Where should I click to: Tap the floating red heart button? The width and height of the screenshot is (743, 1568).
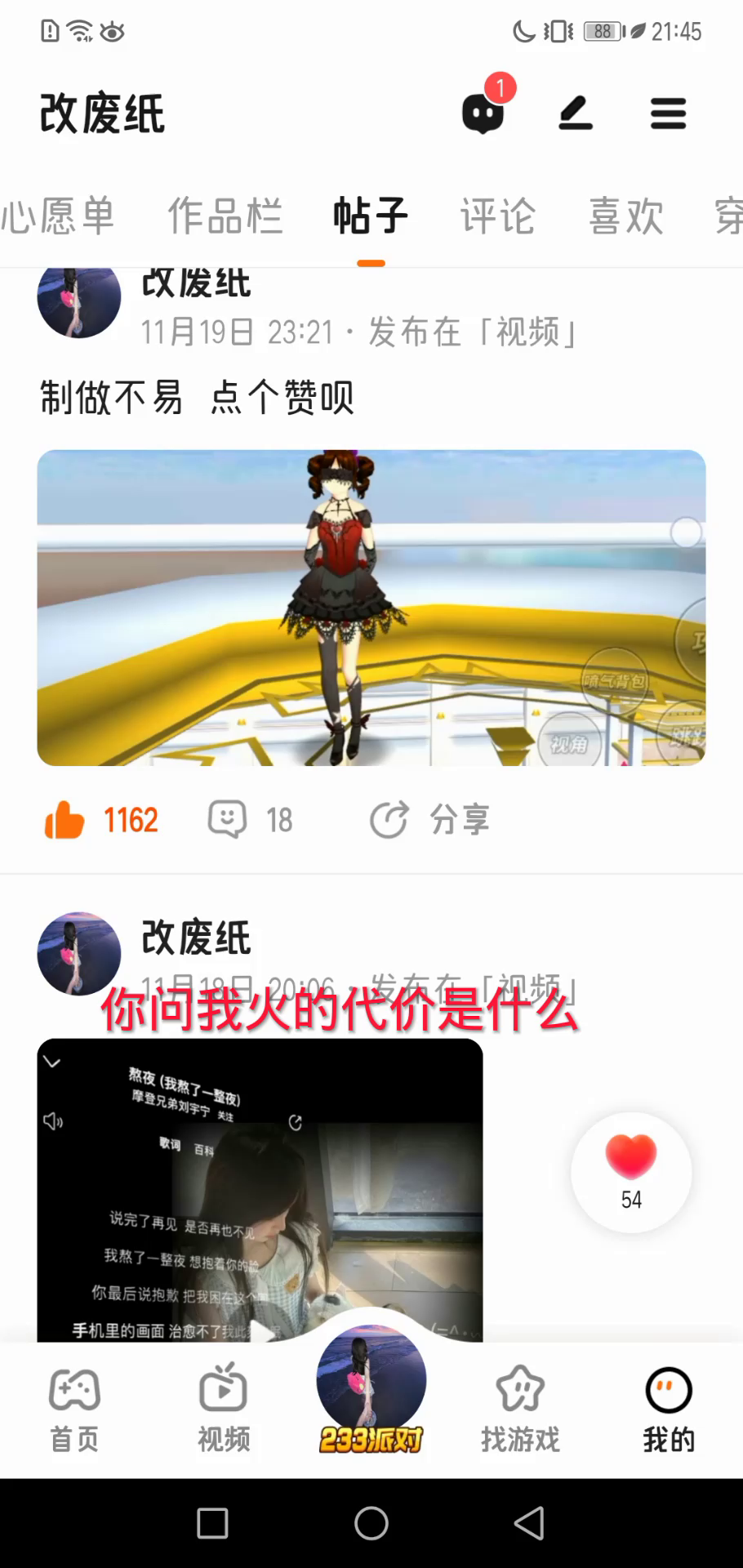tap(631, 1172)
